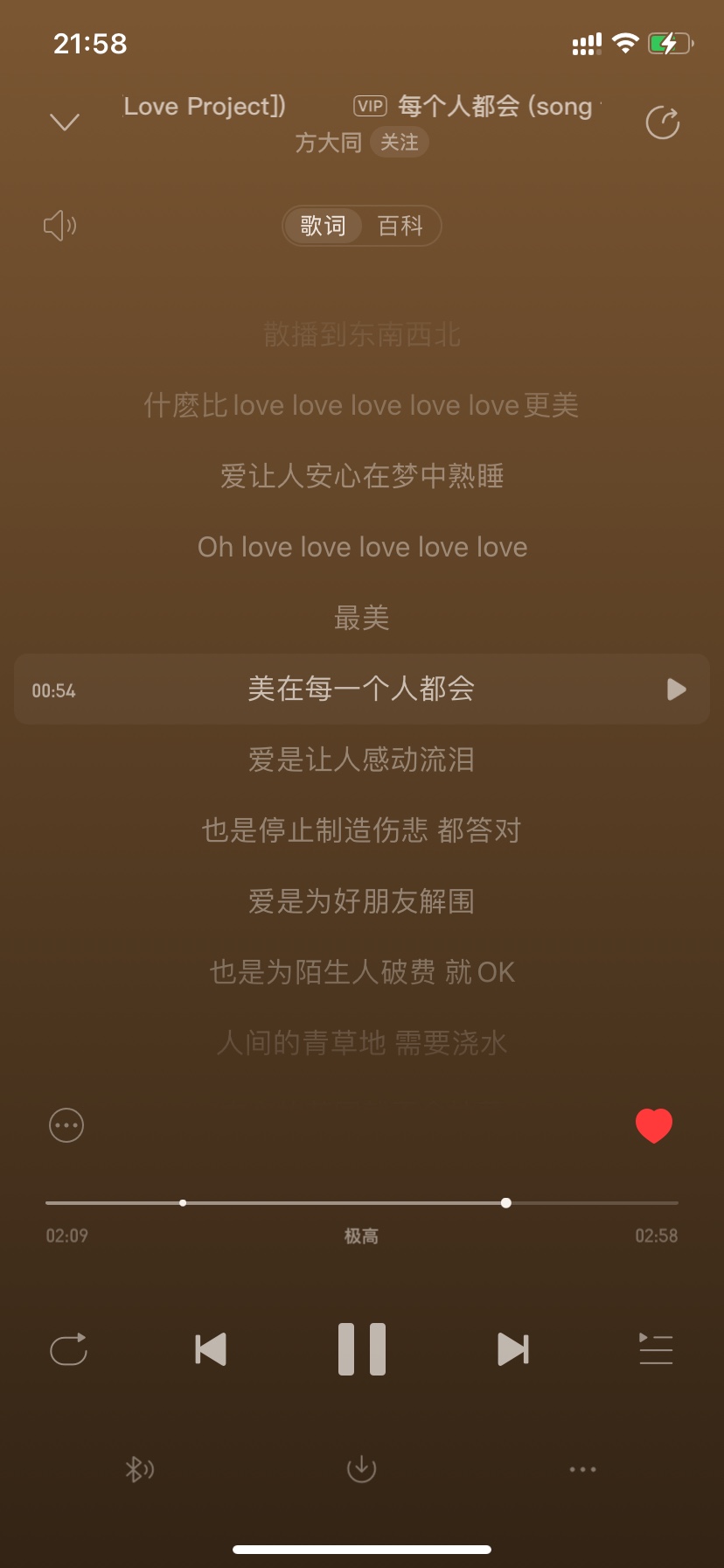
Task: Open the circled more options icon
Action: click(66, 1125)
